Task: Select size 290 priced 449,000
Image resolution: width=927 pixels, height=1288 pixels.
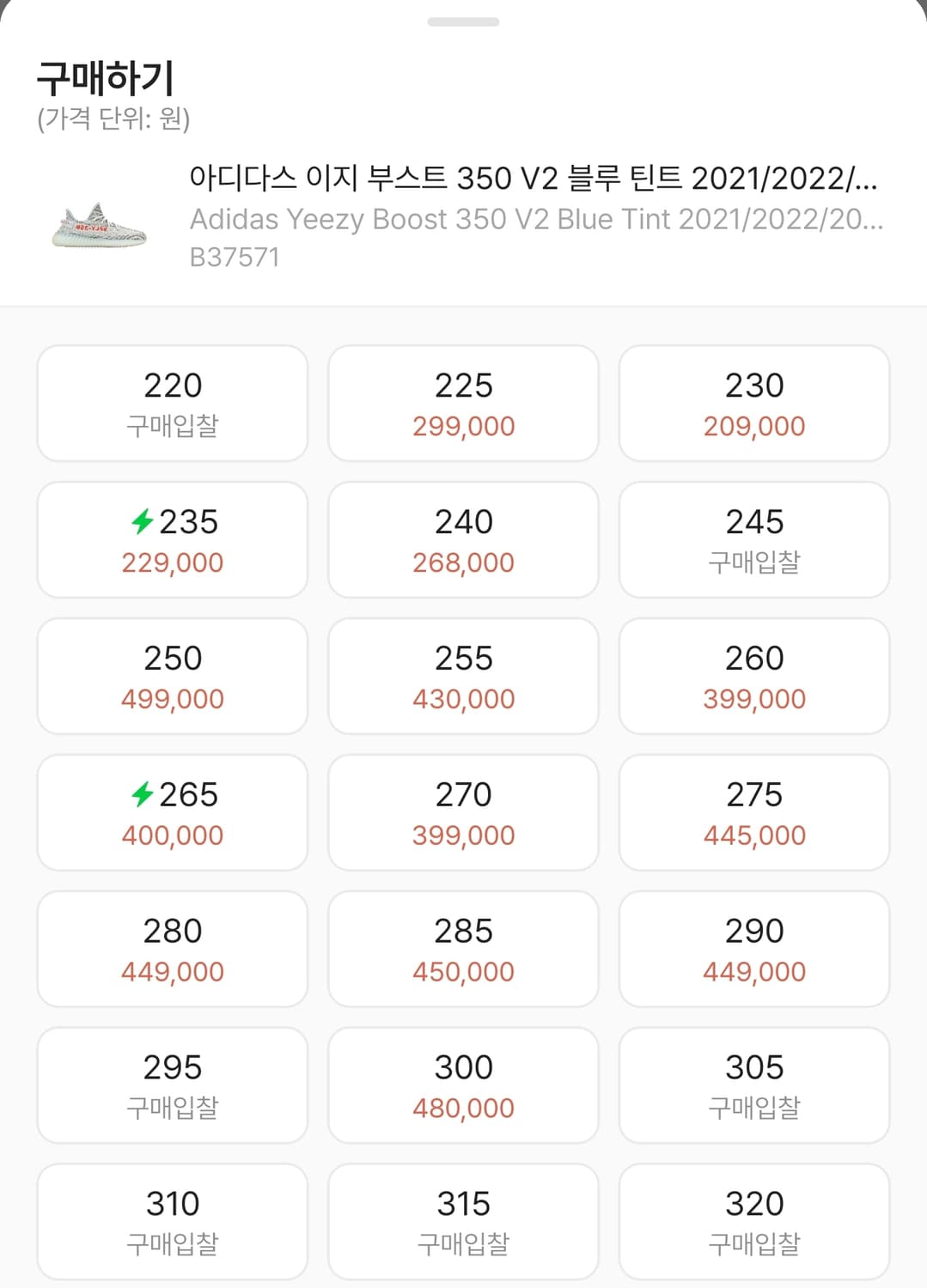Action: point(753,948)
